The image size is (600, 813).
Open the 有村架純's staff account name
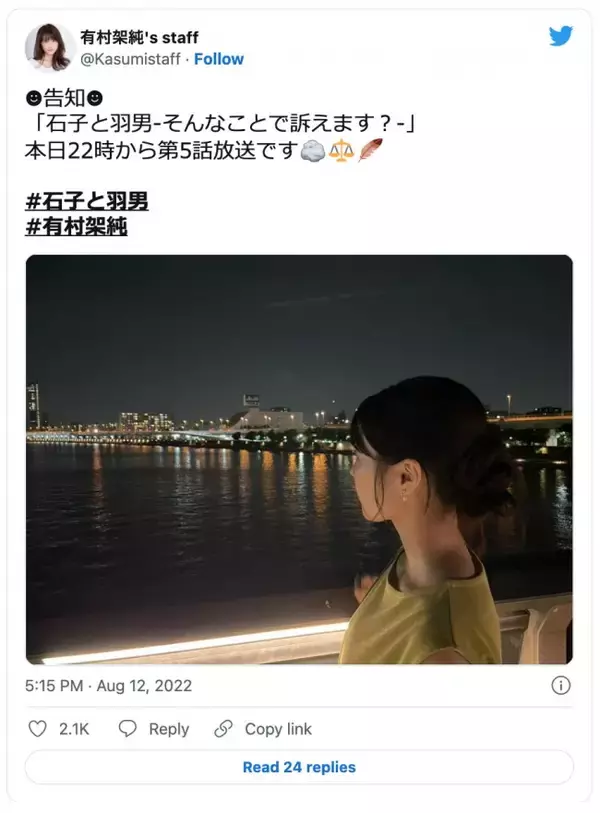pos(140,38)
